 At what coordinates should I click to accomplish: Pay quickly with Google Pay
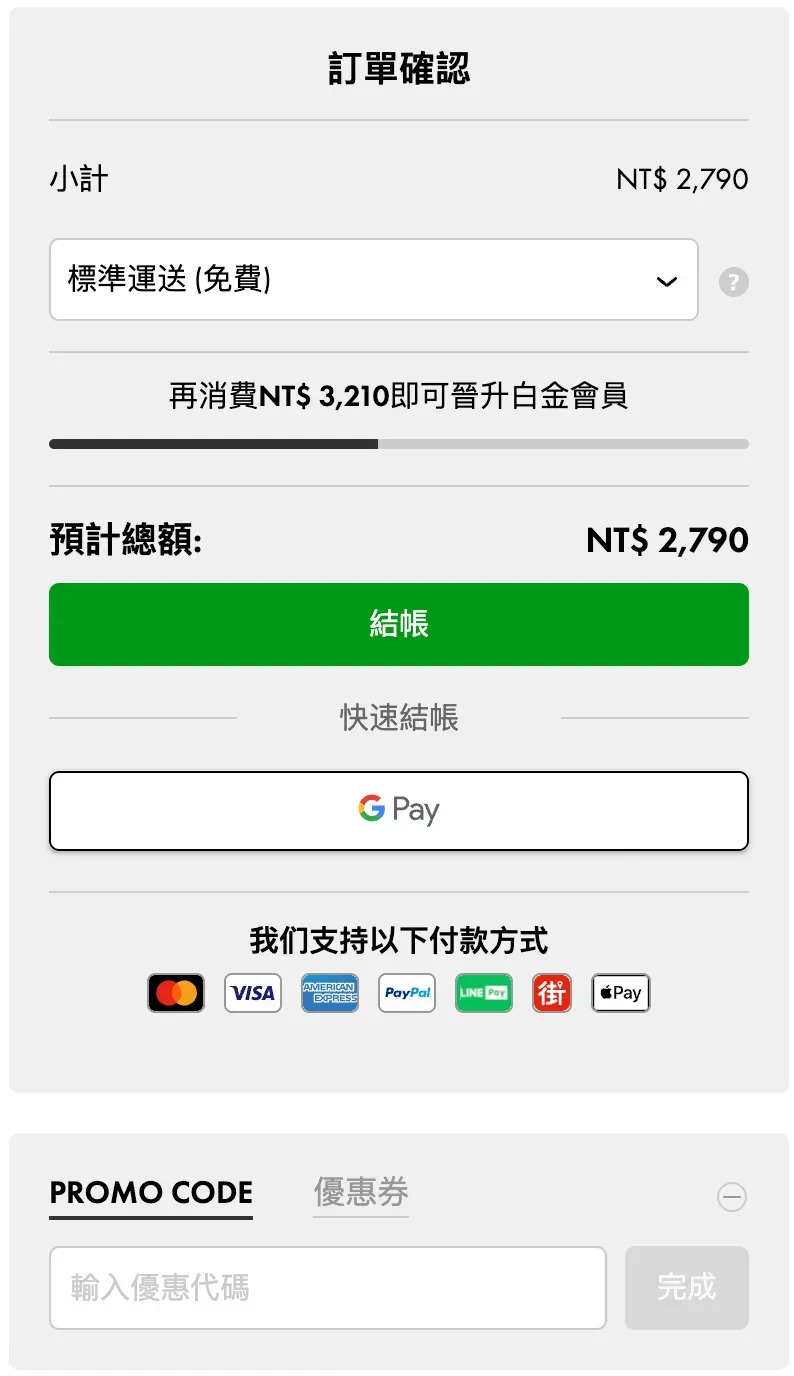point(398,810)
